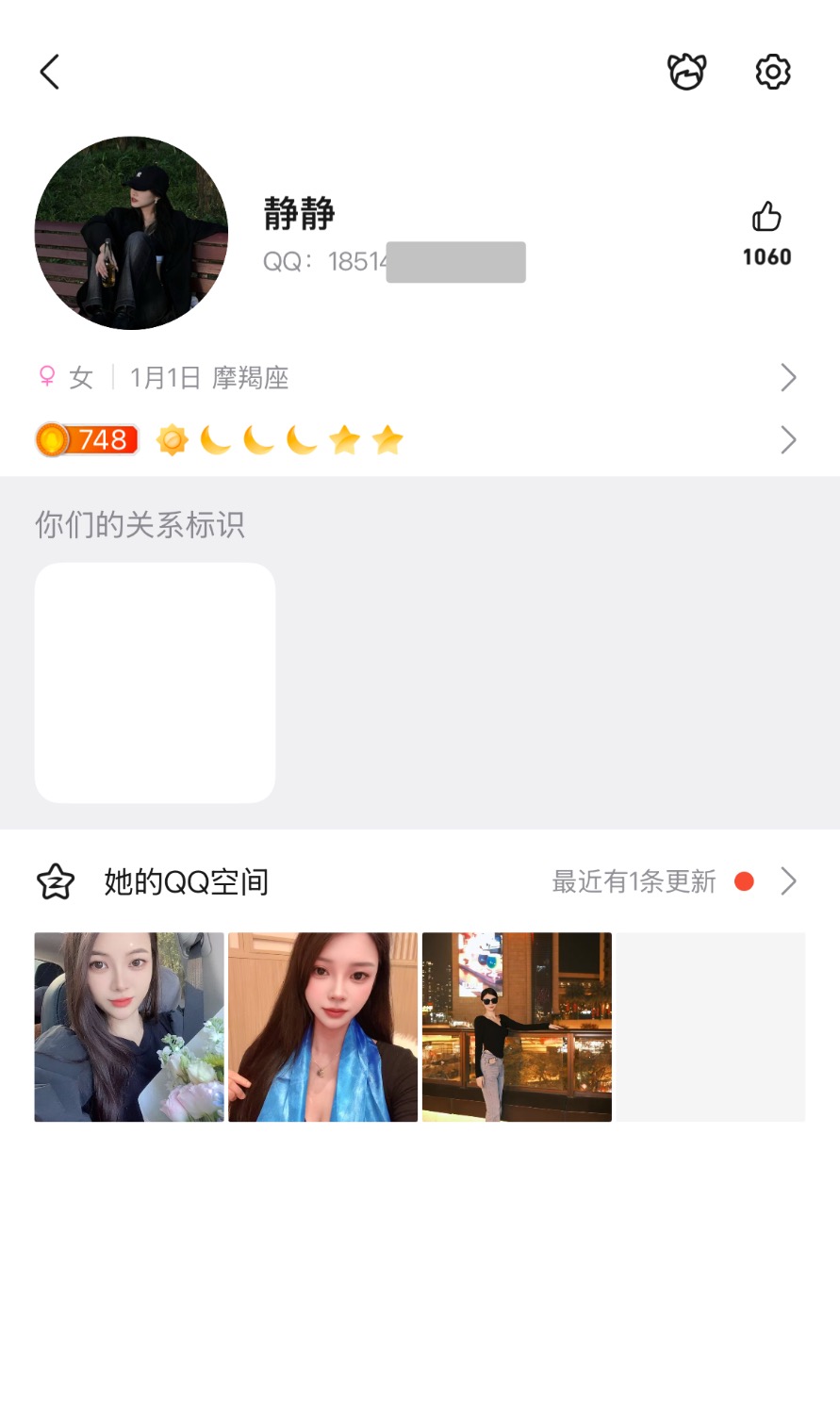Image resolution: width=840 pixels, height=1414 pixels.
Task: Open the settings gear
Action: coord(773,72)
